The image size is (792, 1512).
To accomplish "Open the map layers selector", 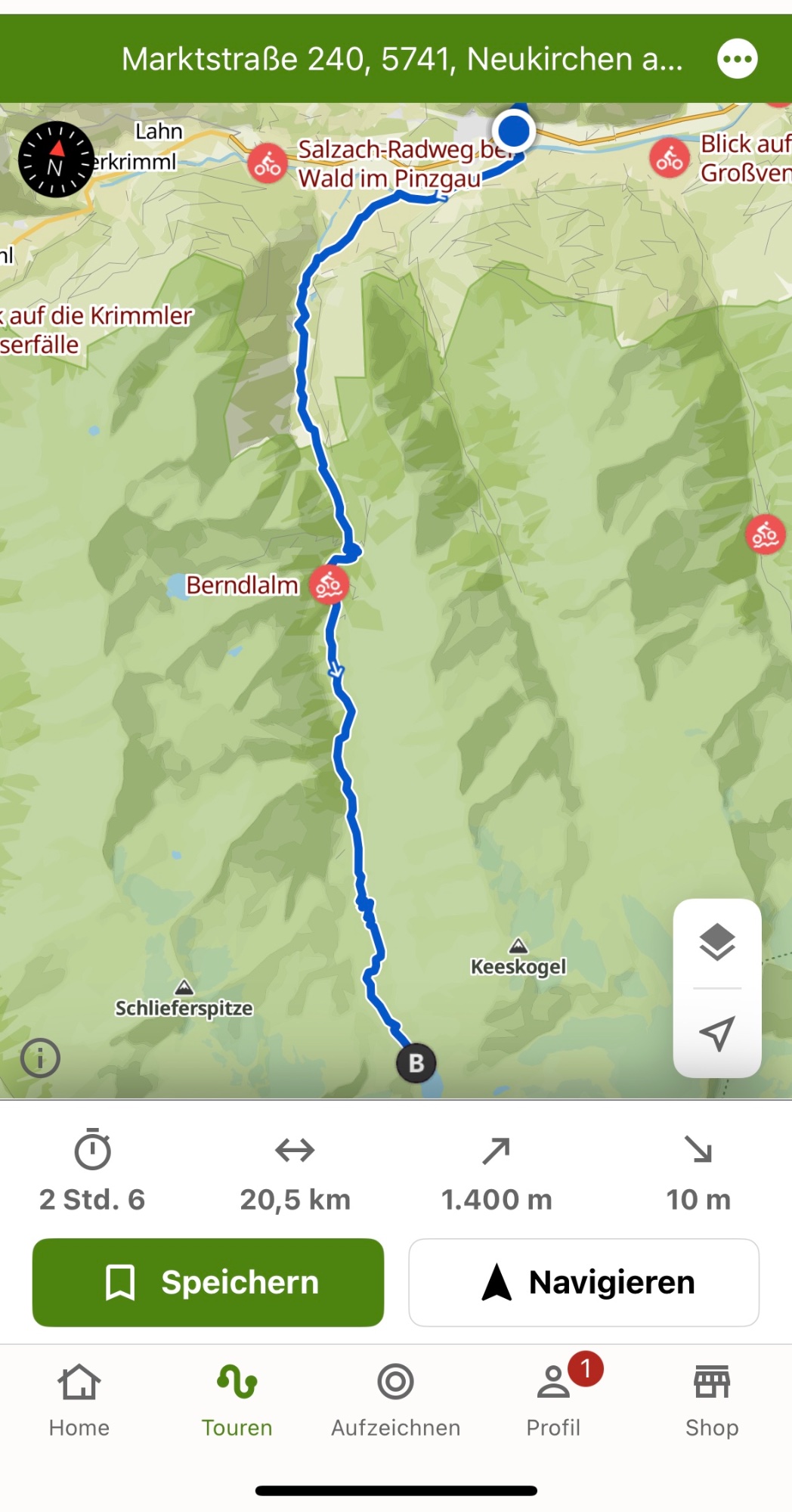I will [x=716, y=943].
